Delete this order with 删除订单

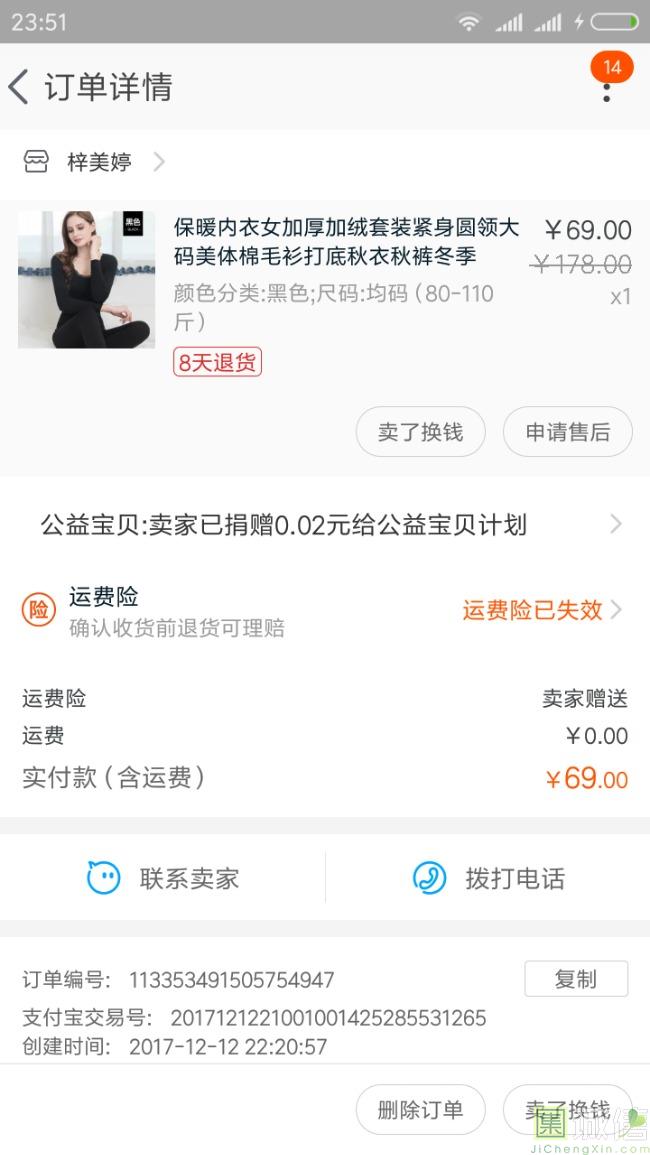[420, 1109]
